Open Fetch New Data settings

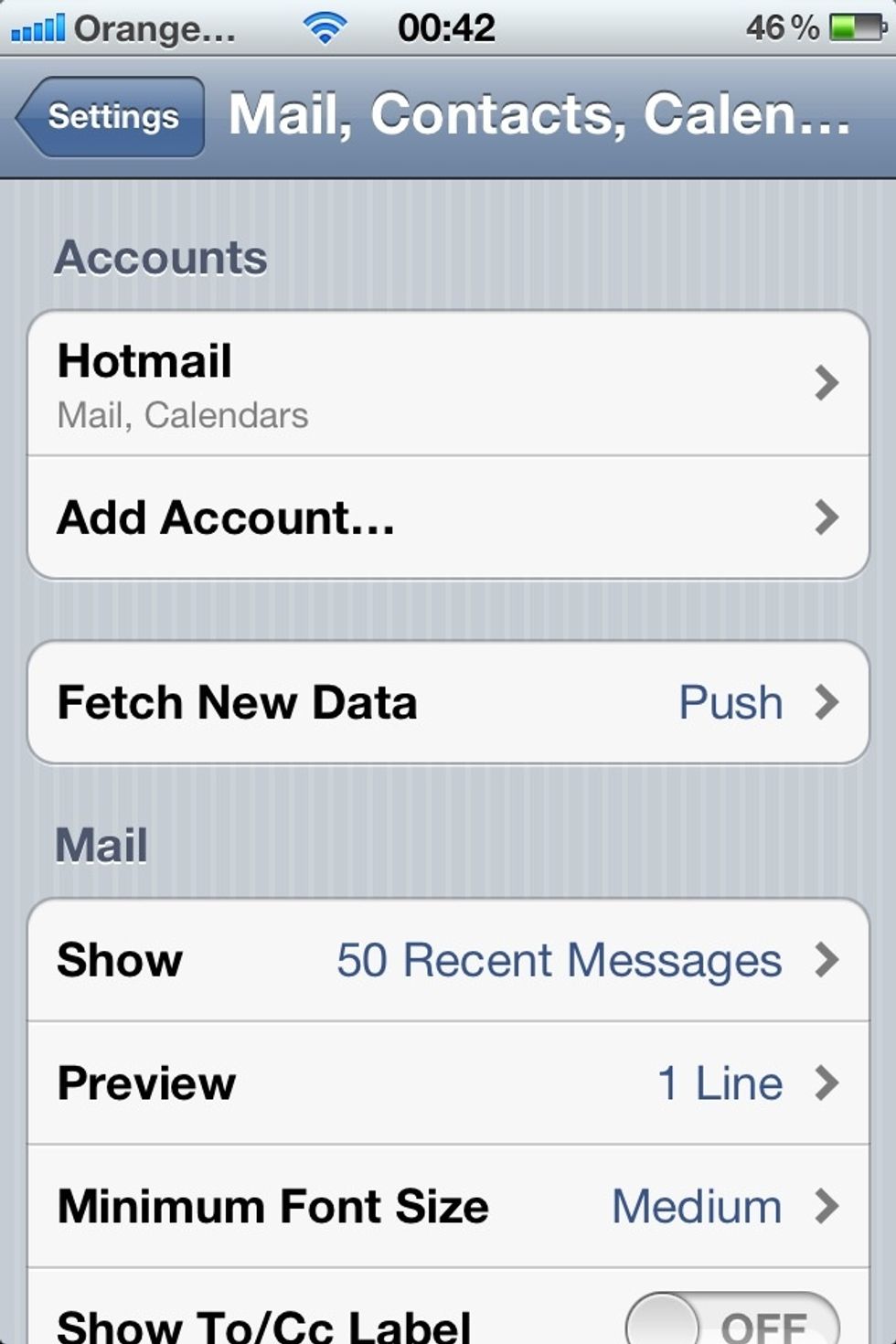click(x=448, y=702)
